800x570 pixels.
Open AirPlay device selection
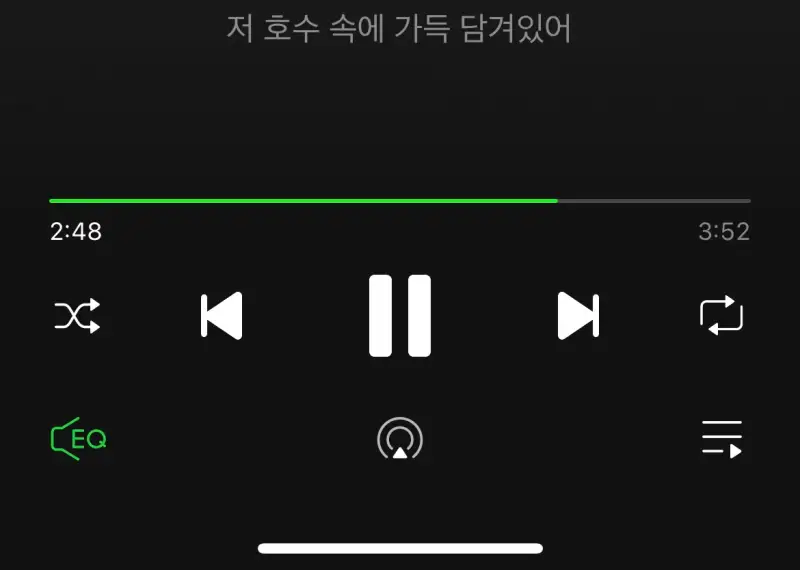pyautogui.click(x=400, y=439)
